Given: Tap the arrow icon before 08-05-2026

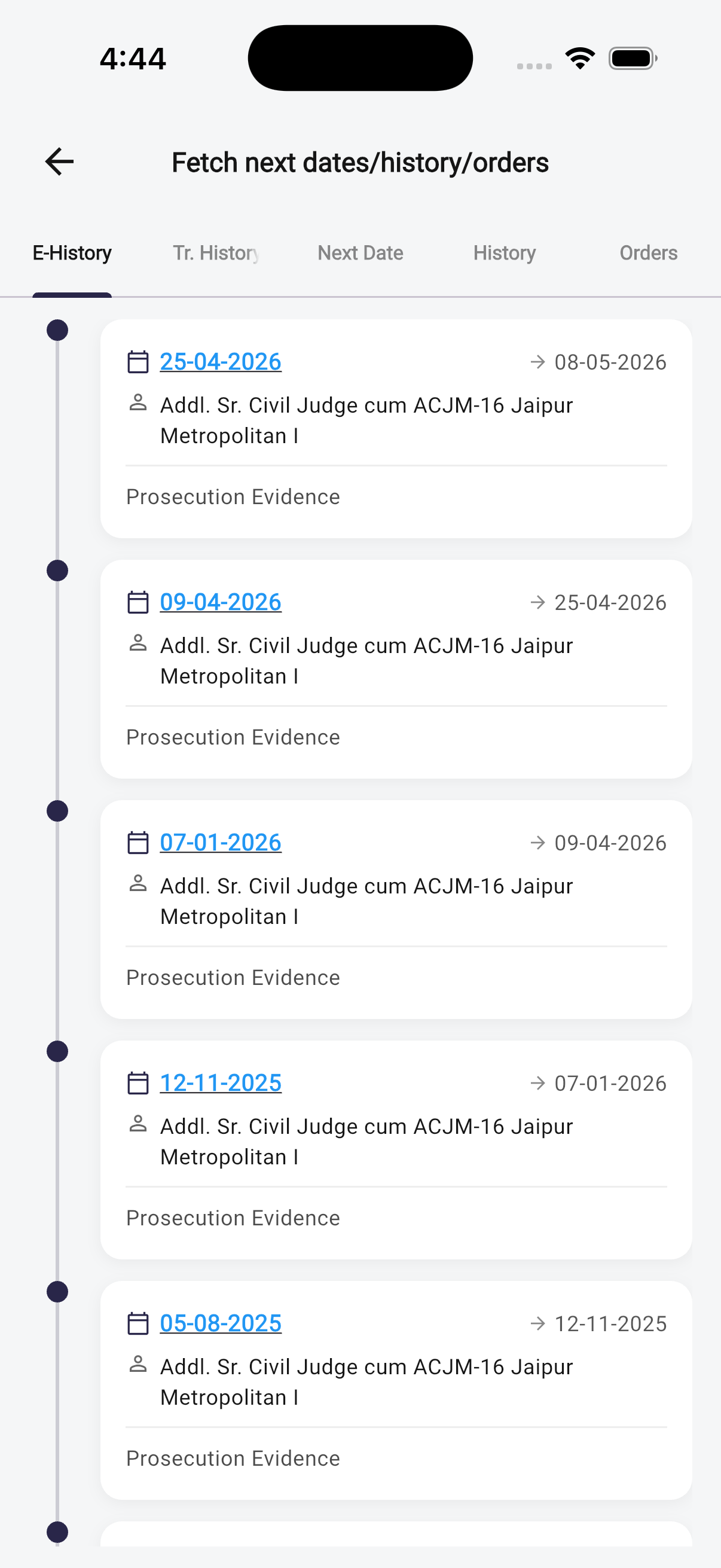Looking at the screenshot, I should 538,362.
